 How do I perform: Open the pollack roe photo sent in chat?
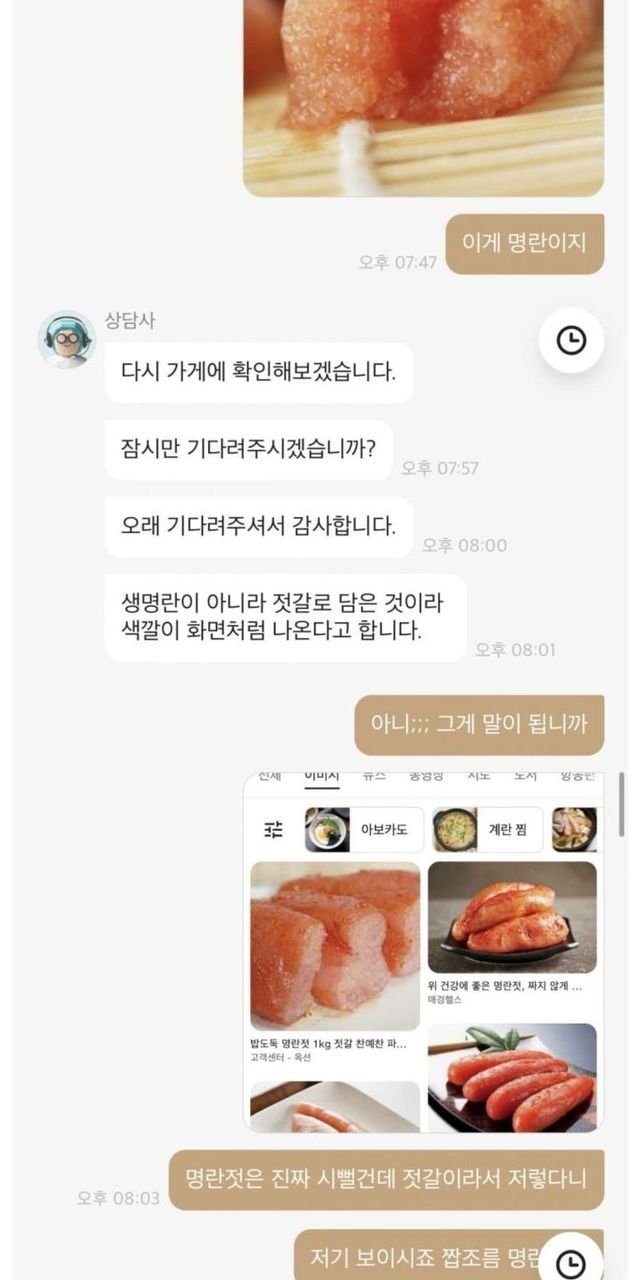[x=423, y=95]
